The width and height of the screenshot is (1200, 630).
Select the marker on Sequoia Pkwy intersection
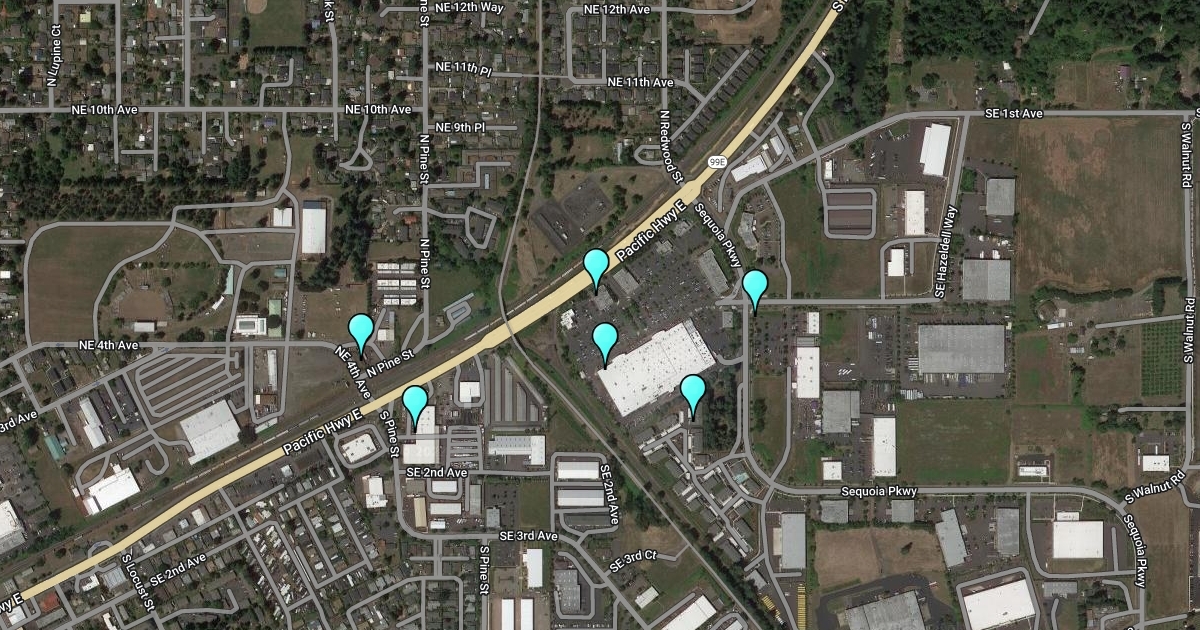[755, 288]
